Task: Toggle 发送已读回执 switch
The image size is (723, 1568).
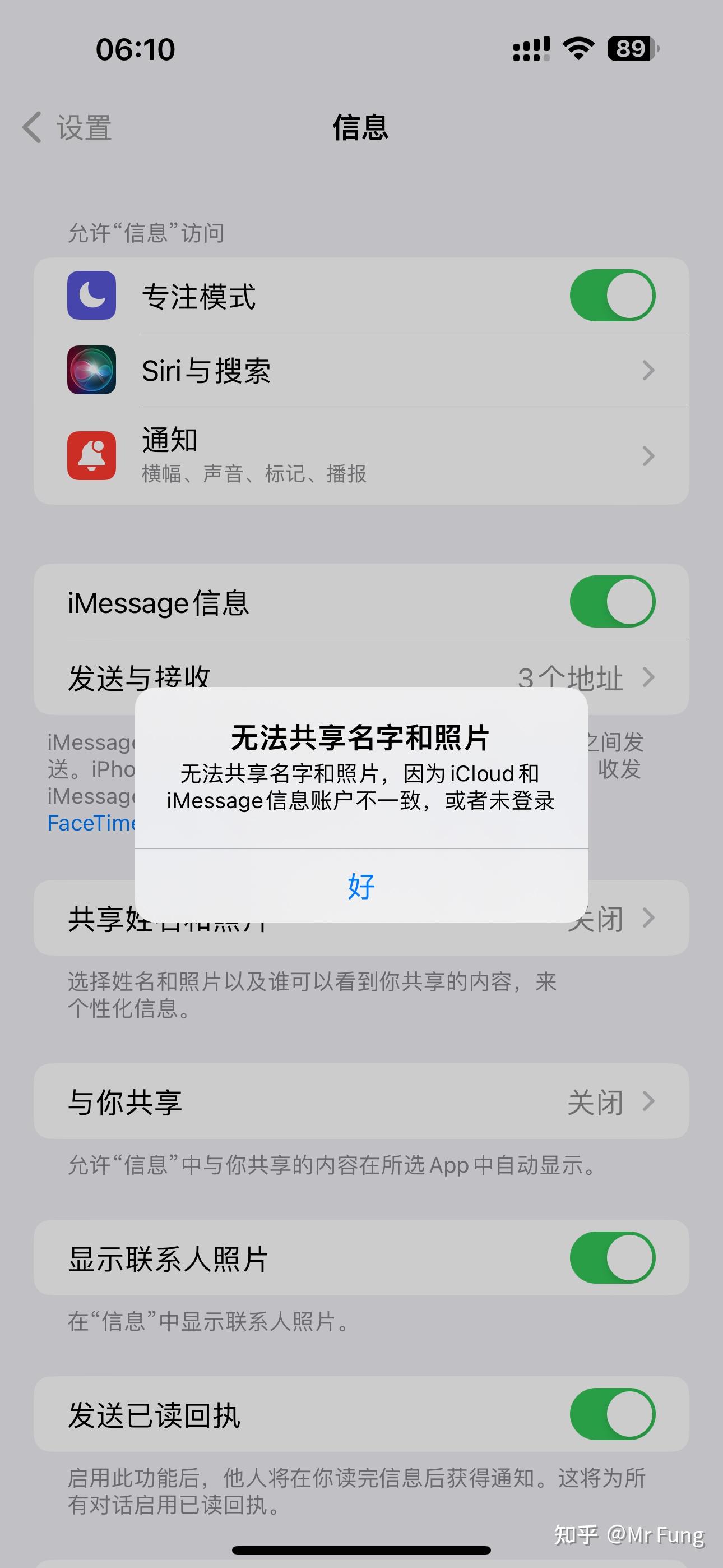Action: tap(612, 1414)
